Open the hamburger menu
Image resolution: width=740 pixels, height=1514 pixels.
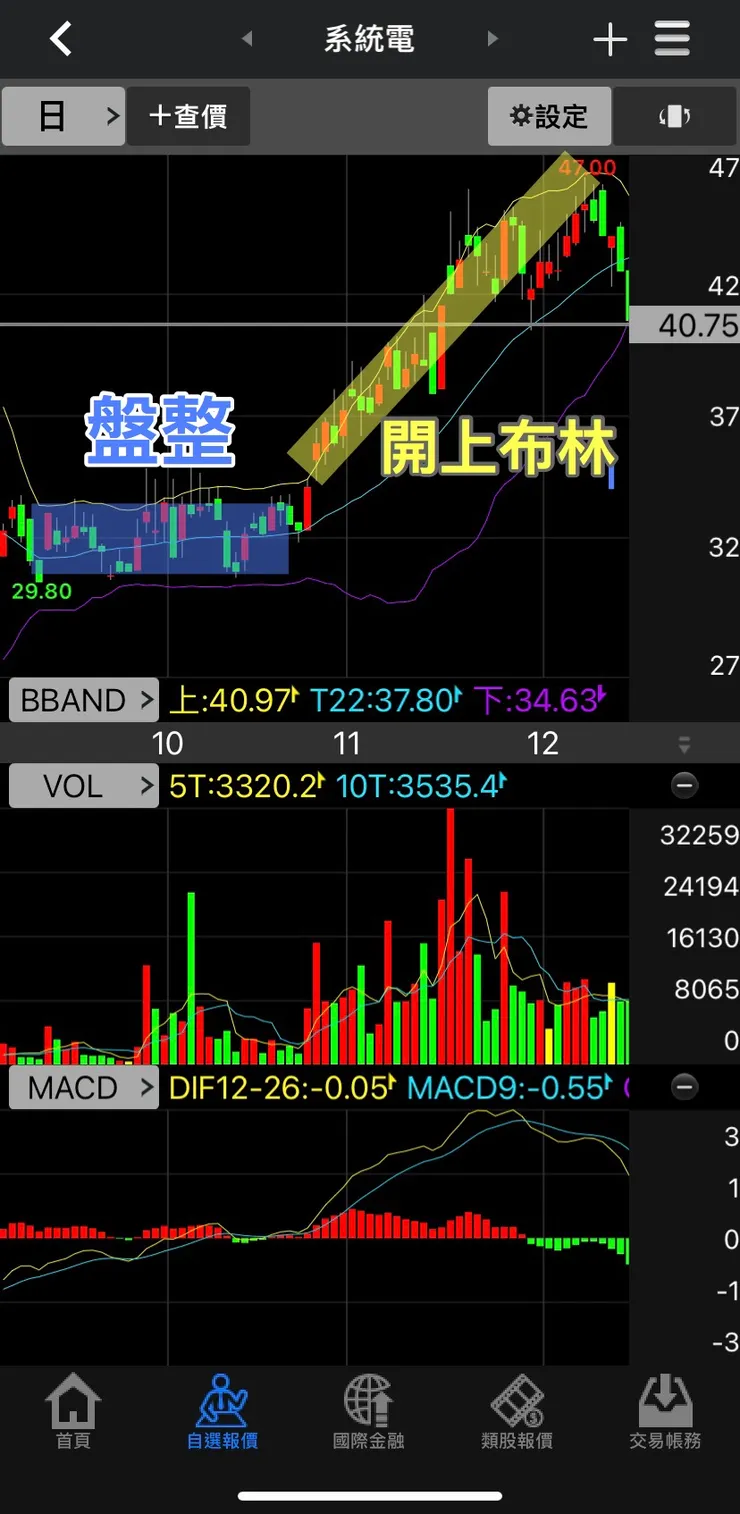click(x=672, y=39)
